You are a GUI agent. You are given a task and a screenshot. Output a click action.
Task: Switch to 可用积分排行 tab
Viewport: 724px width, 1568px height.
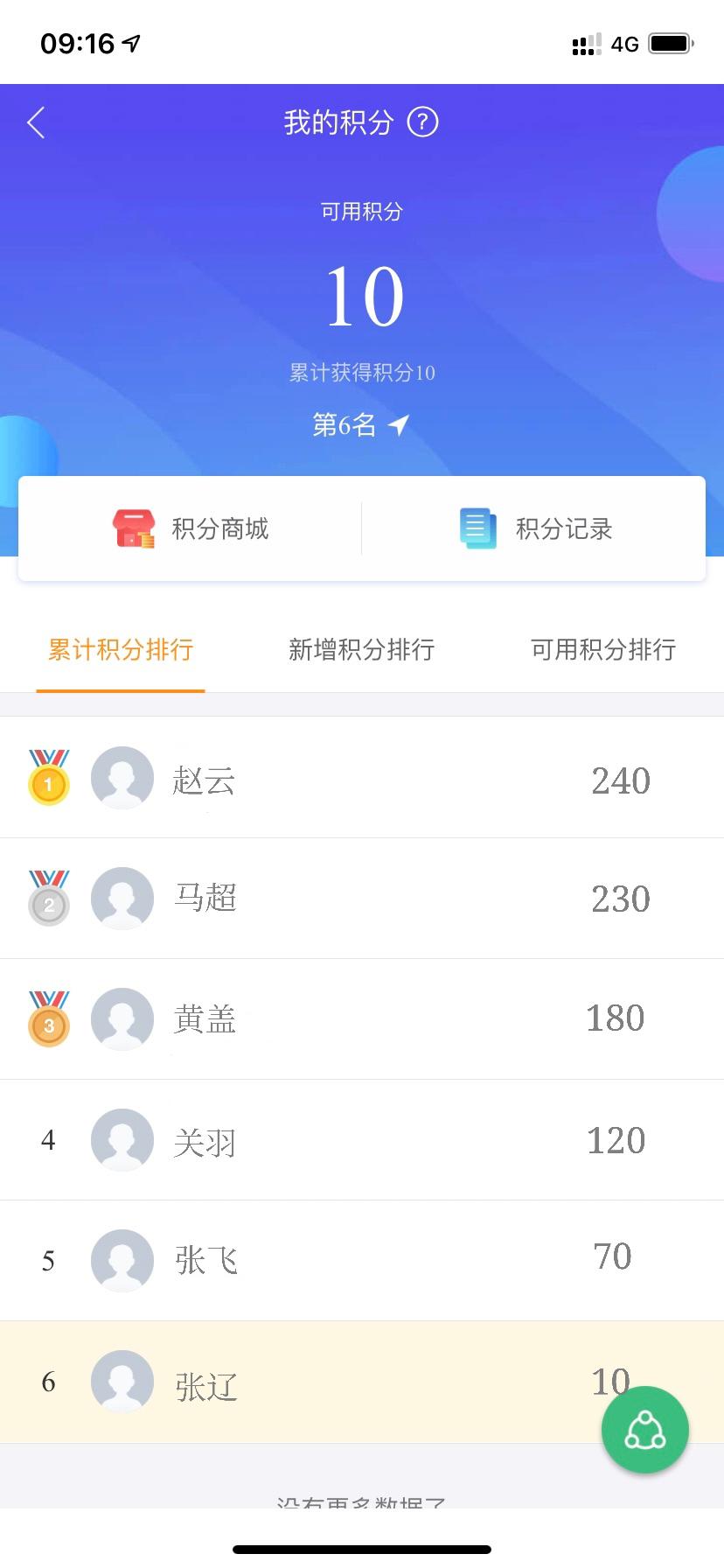602,649
